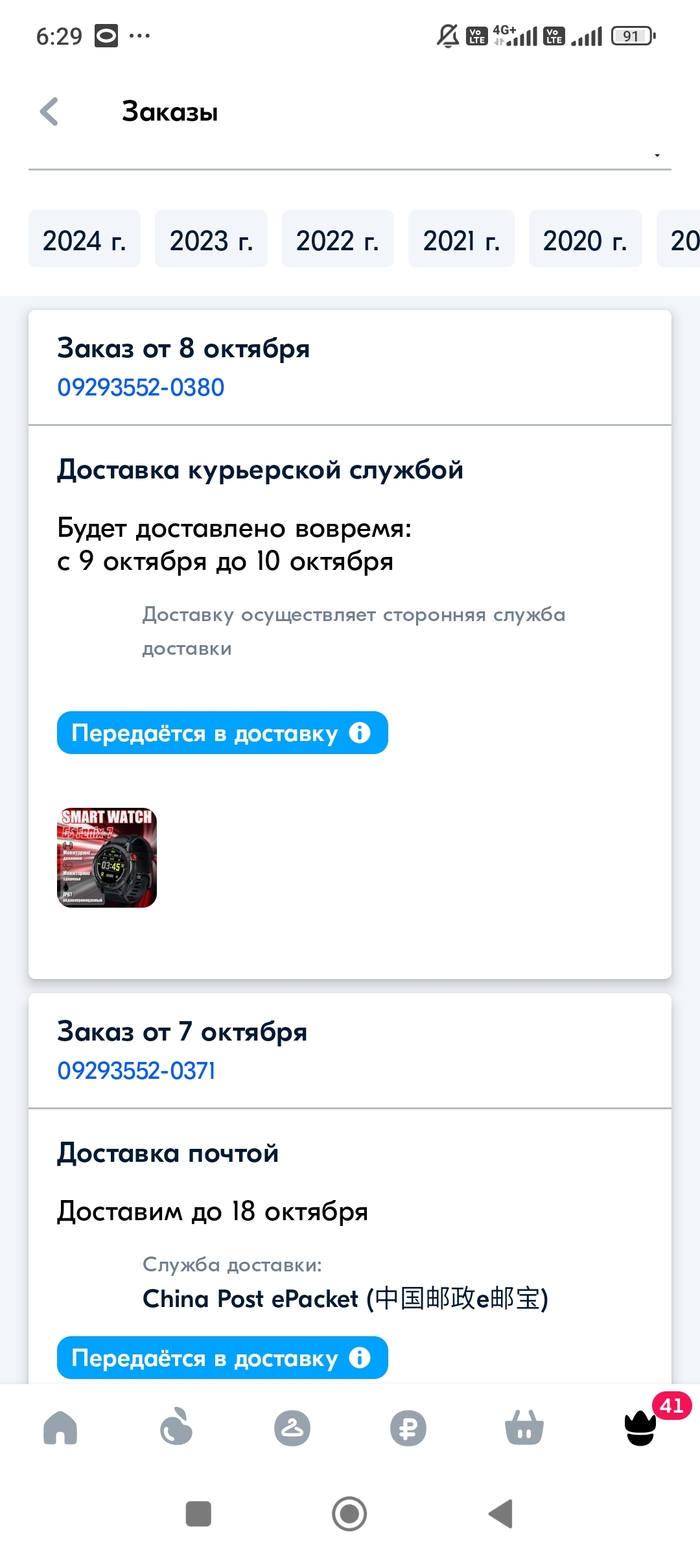Expand the orders filter dropdown
Image resolution: width=700 pixels, height=1556 pixels.
coord(656,155)
